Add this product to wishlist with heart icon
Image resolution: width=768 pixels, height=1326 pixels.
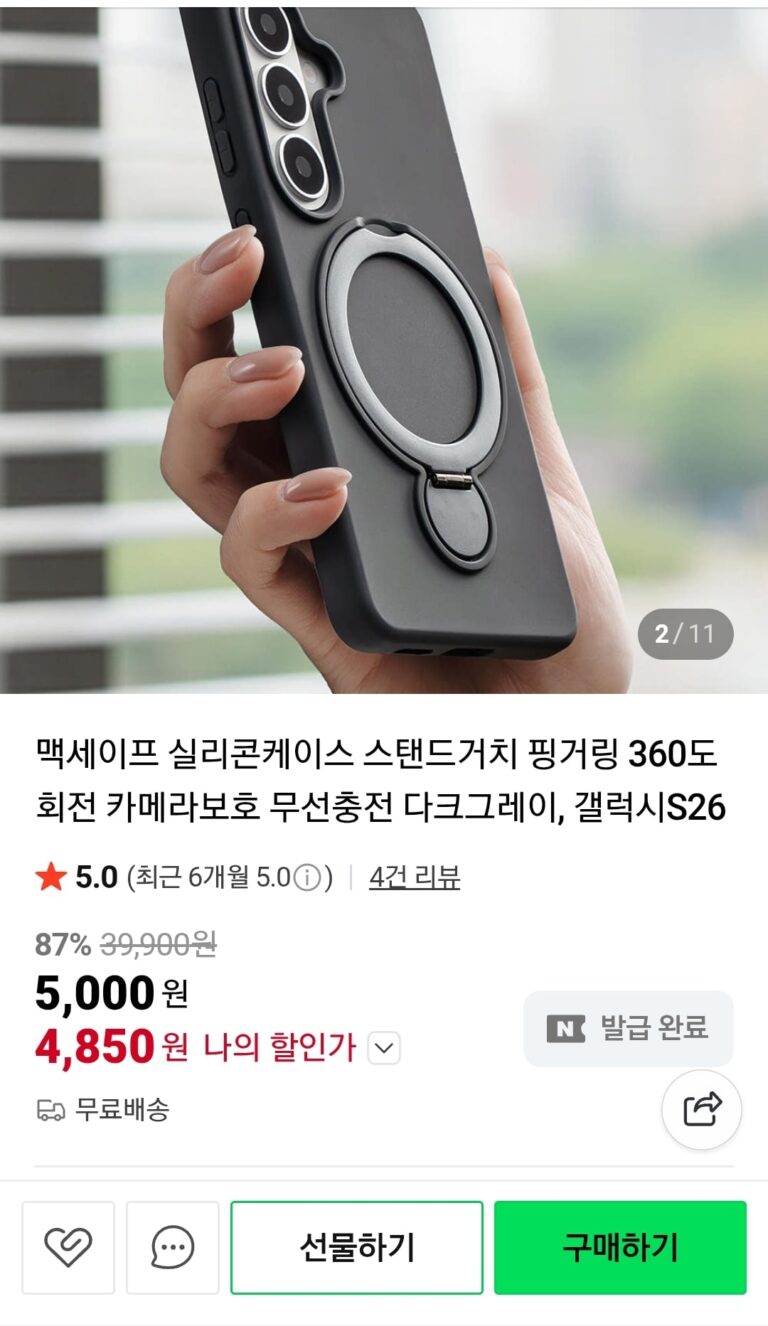68,1247
